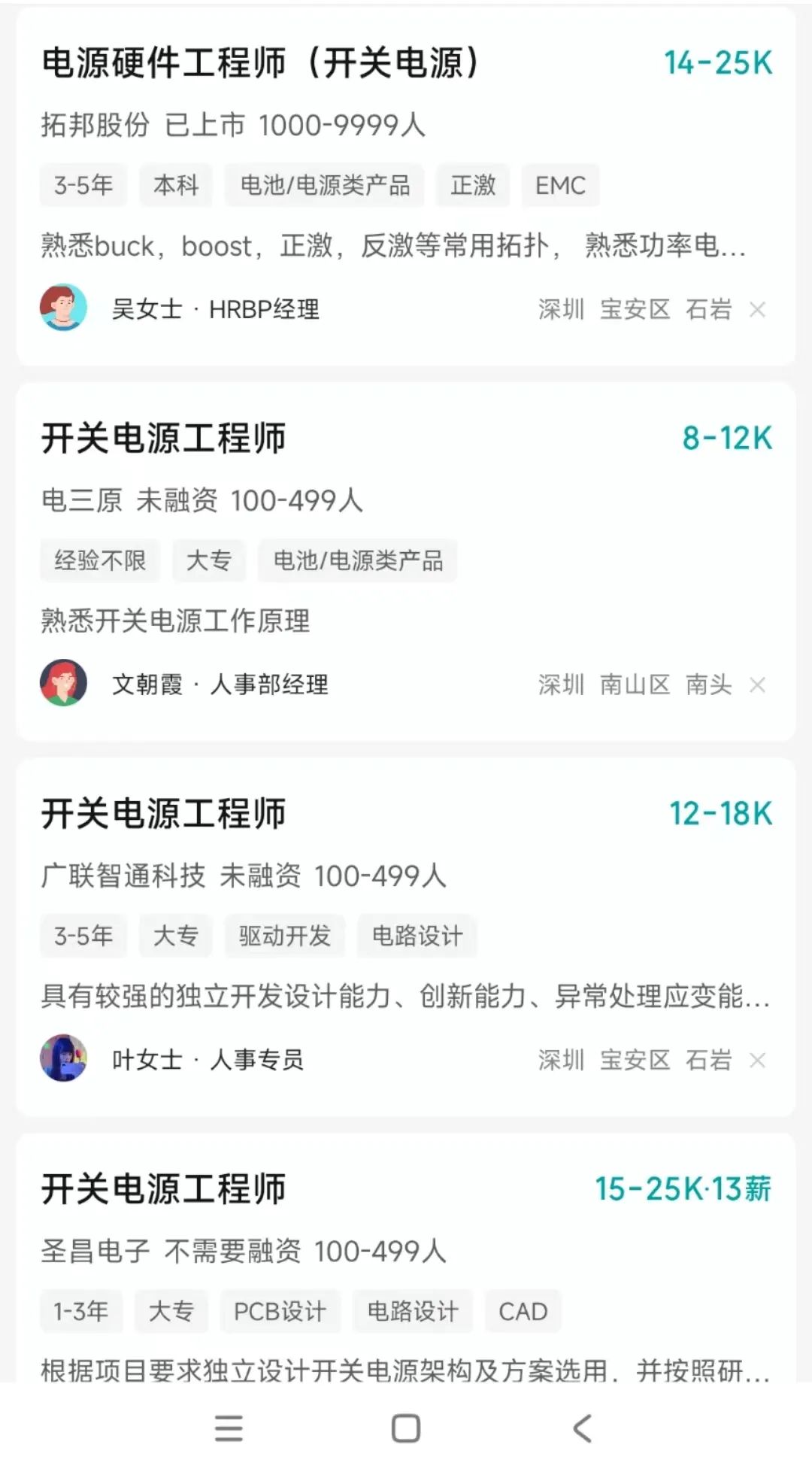Dismiss the 电三原 job with its X
Image resolution: width=812 pixels, height=1475 pixels.
pyautogui.click(x=758, y=685)
